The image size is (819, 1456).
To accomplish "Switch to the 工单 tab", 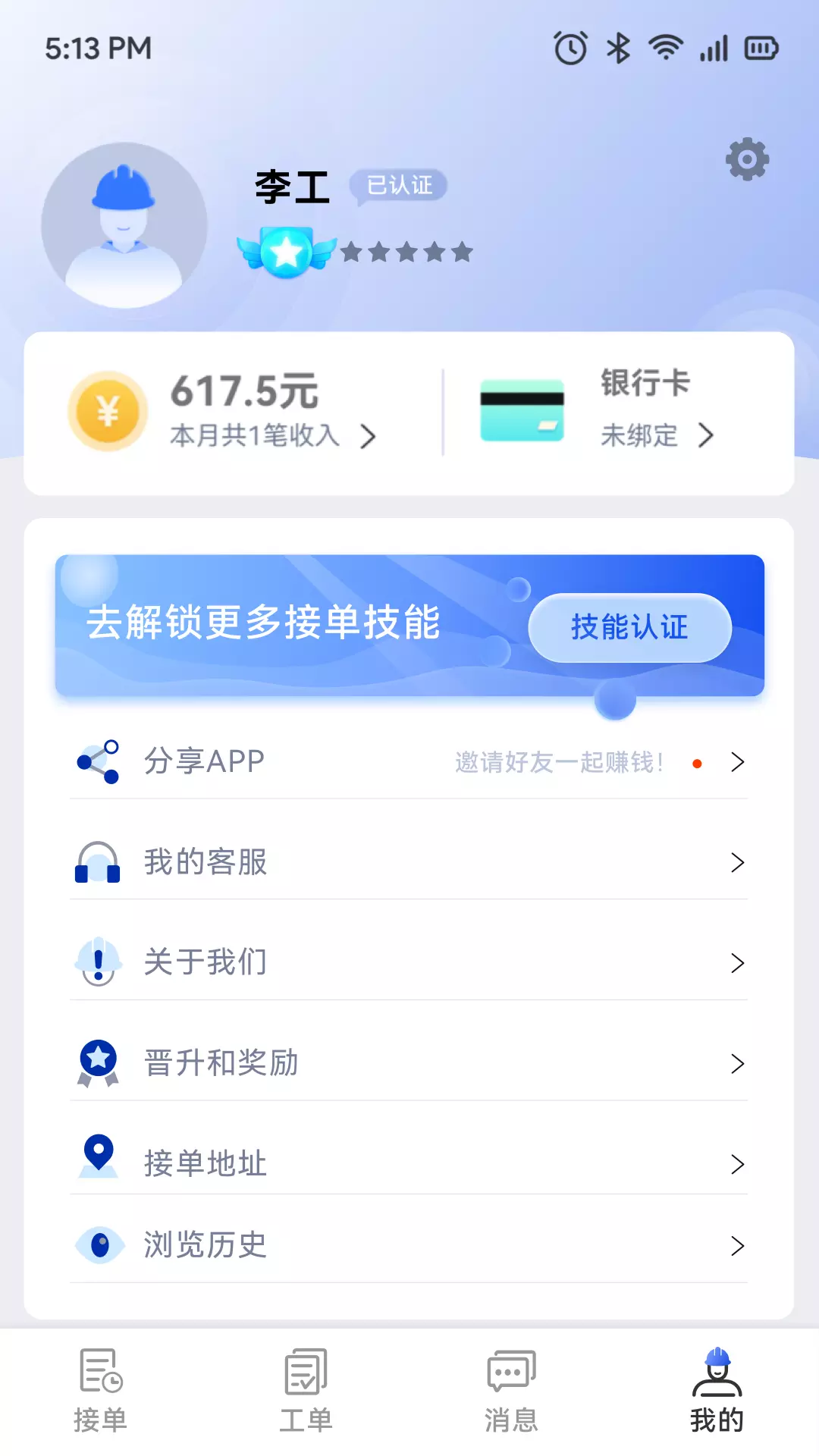I will point(306,1392).
